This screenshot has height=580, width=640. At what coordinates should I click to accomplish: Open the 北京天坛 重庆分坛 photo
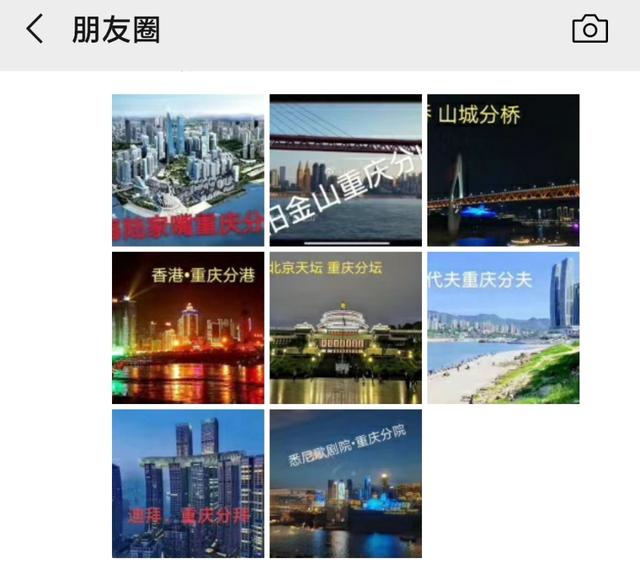(x=346, y=328)
